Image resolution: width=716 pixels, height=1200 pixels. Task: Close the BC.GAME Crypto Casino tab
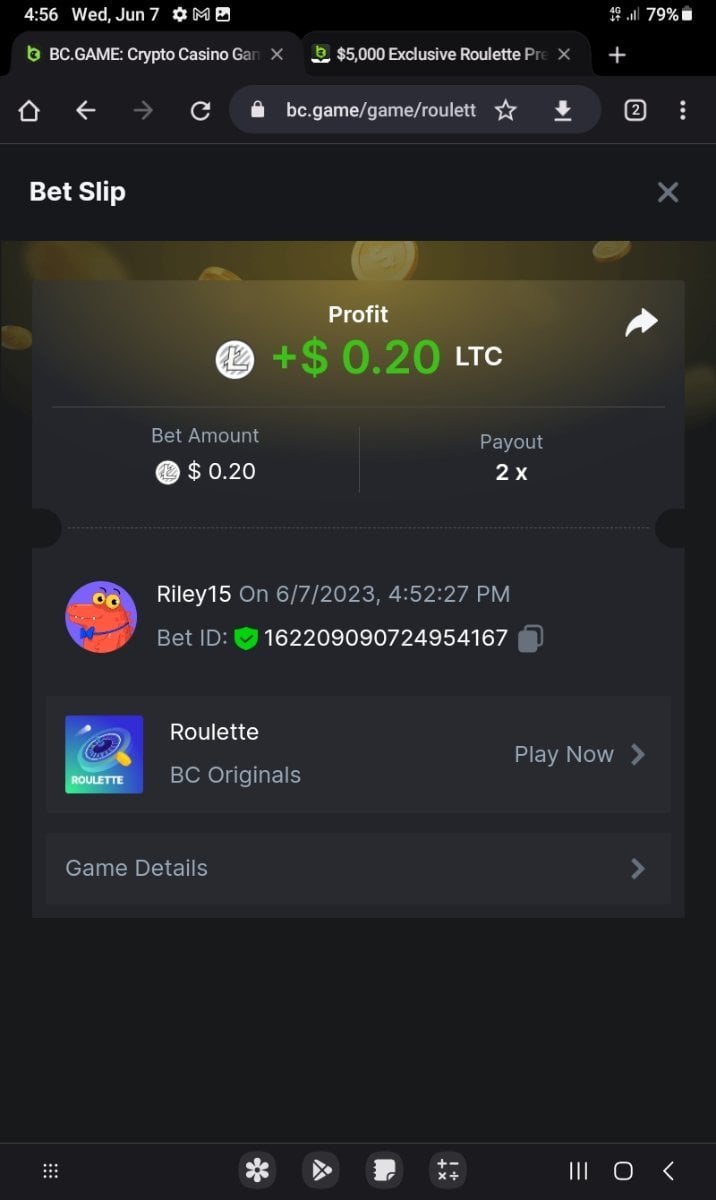point(277,54)
